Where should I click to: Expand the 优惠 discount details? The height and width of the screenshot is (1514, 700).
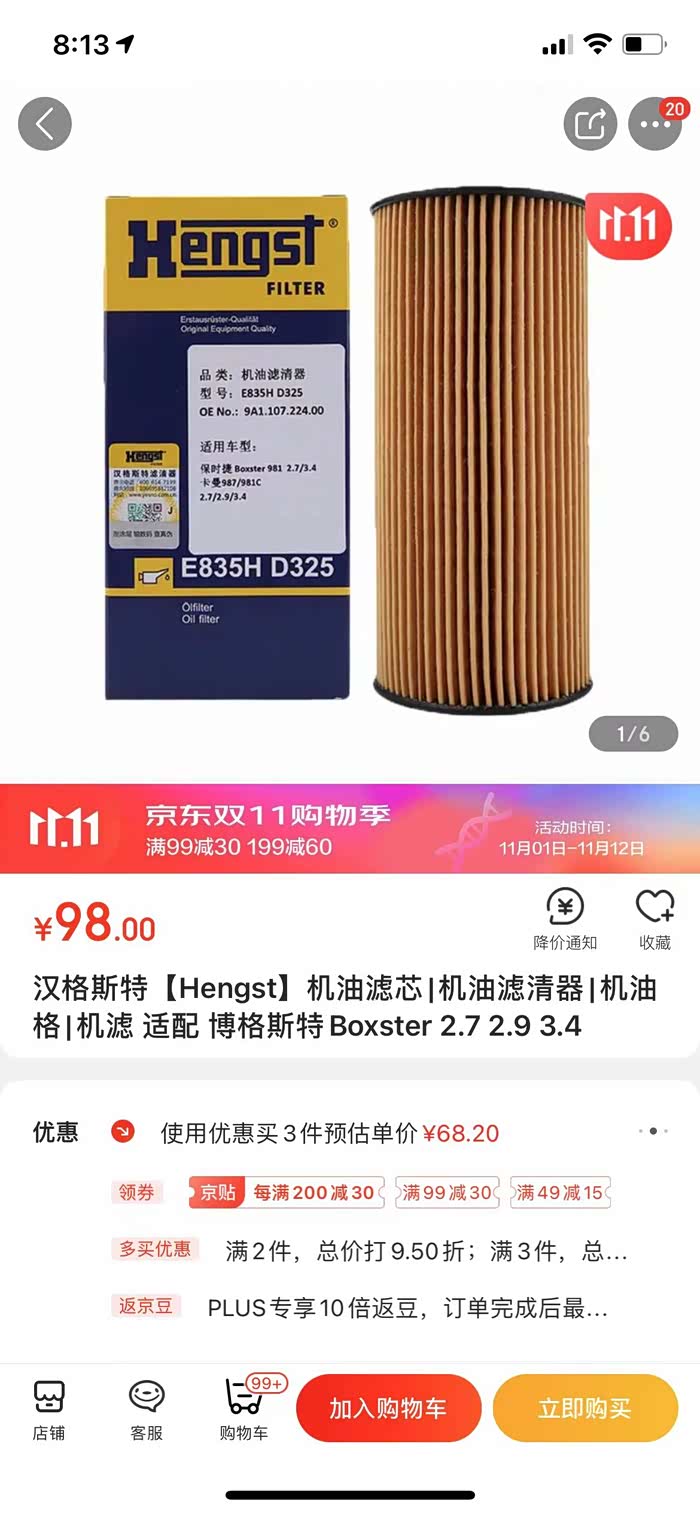(653, 1132)
